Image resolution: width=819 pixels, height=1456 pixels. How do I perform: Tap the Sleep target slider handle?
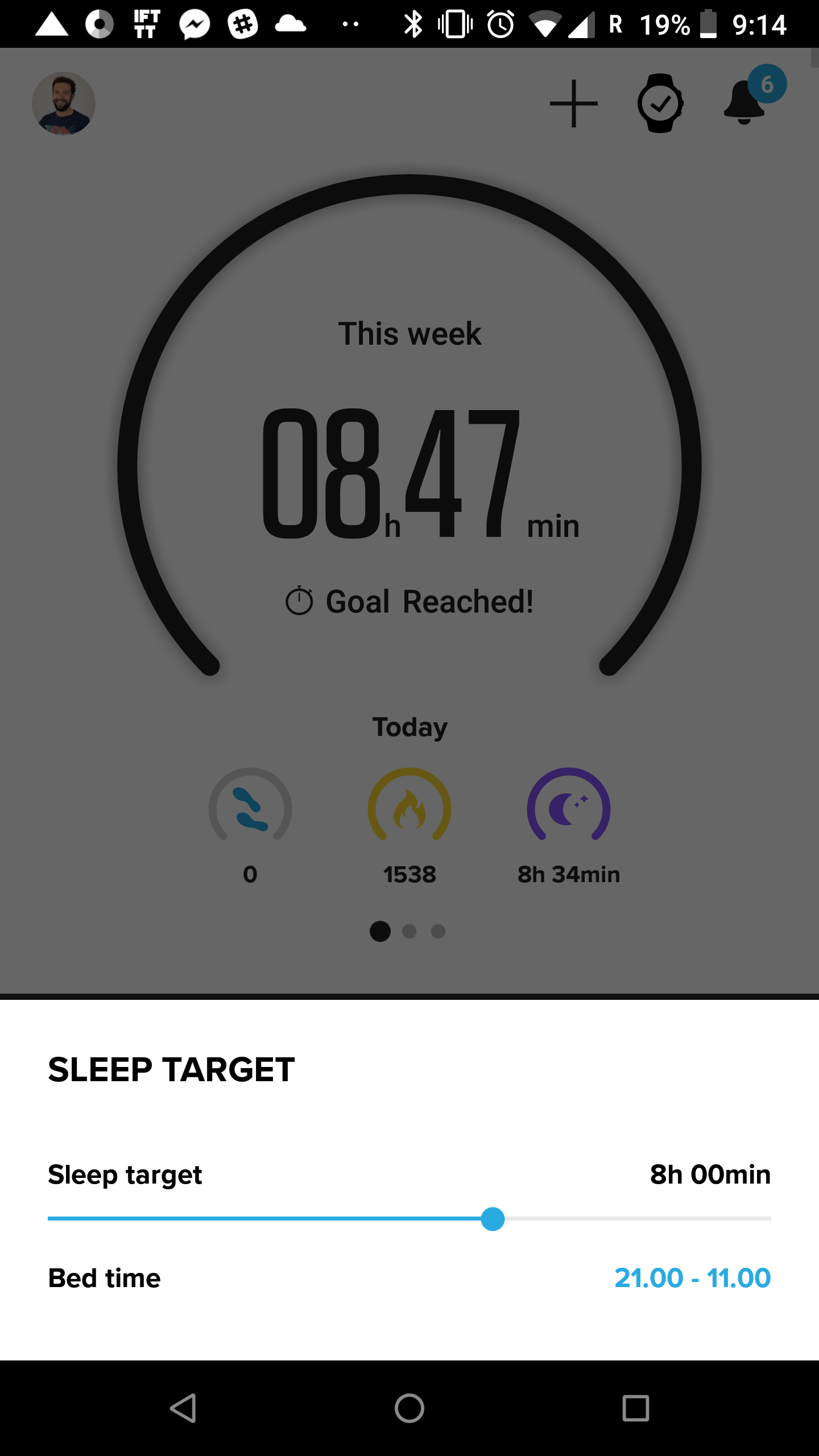493,1219
